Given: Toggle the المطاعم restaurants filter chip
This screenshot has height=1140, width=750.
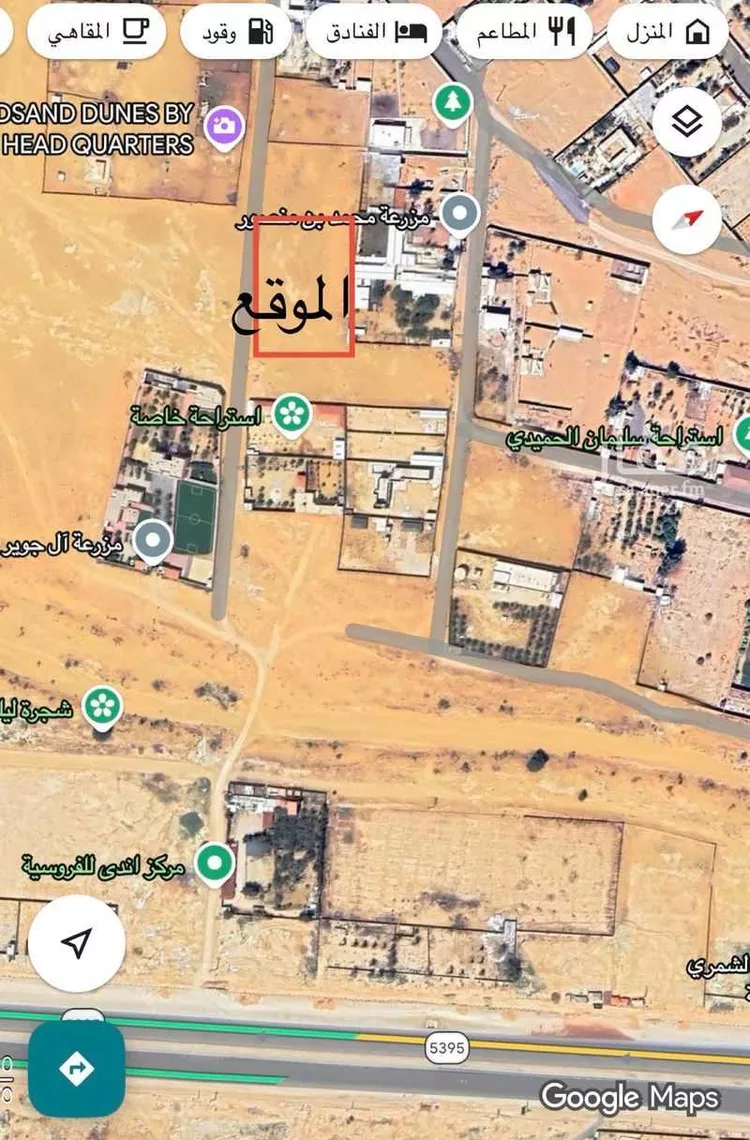Looking at the screenshot, I should [x=524, y=32].
